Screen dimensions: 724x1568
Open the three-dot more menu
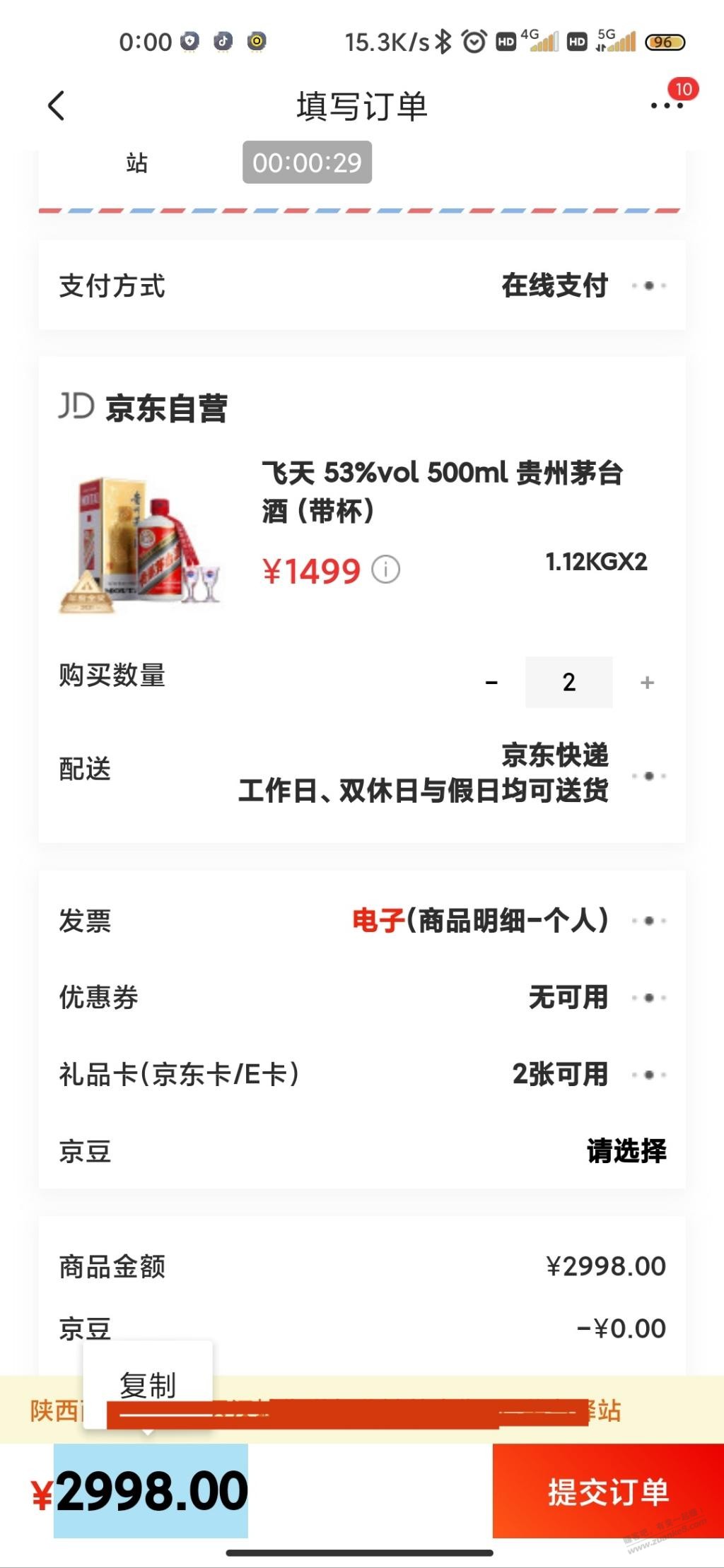(666, 106)
